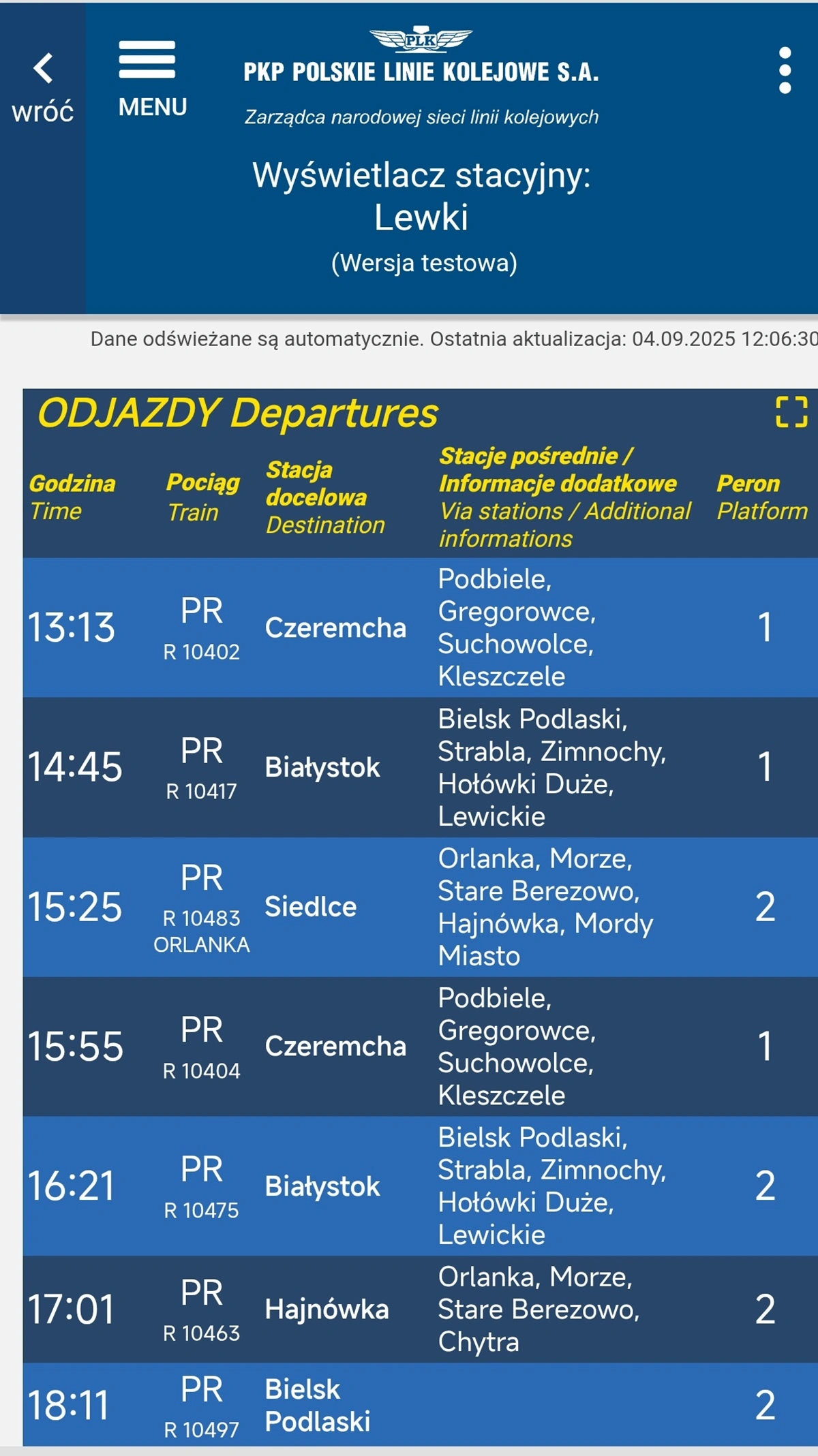818x1456 pixels.
Task: Expand departures table to fullscreen
Action: (791, 412)
